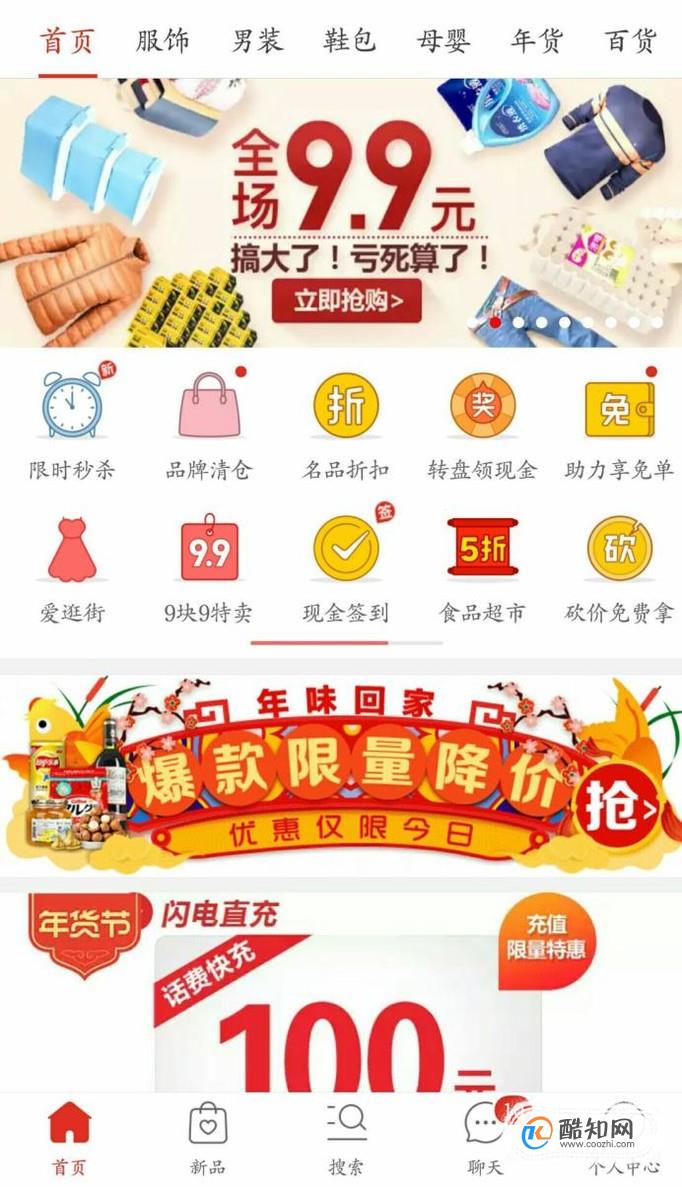Open 食品超市 food market
682x1187 pixels.
click(x=482, y=568)
